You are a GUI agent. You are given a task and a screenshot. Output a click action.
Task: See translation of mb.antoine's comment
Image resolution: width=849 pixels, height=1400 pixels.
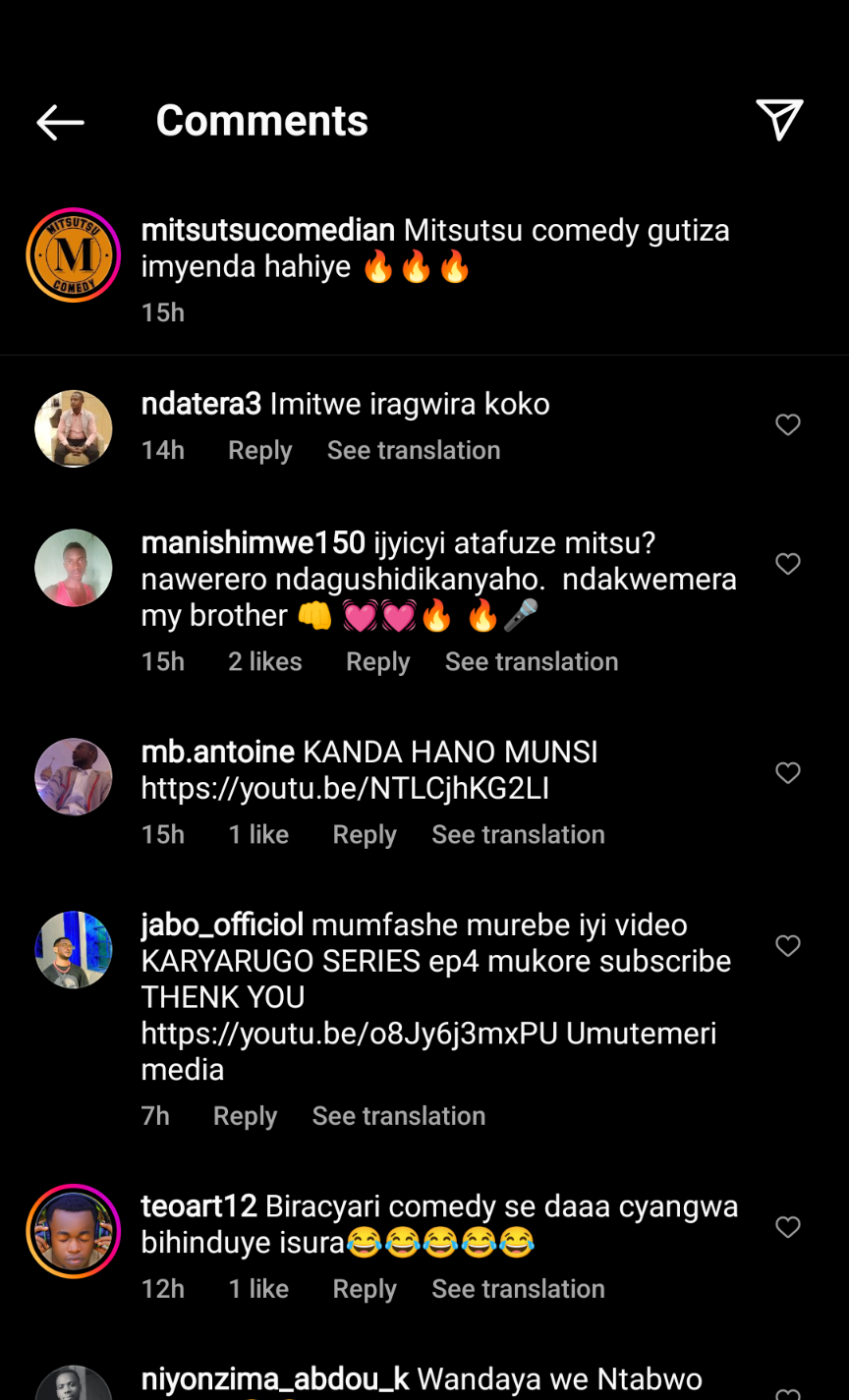[518, 834]
